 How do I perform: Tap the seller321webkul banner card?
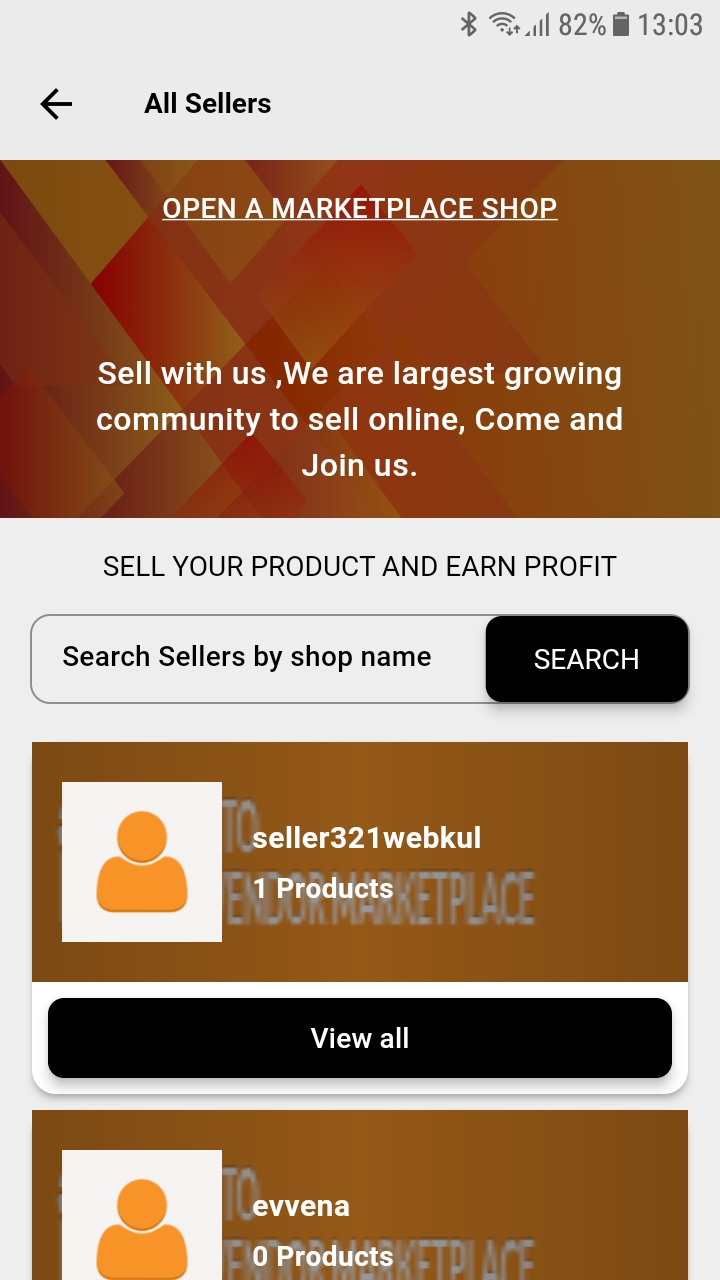click(x=360, y=860)
